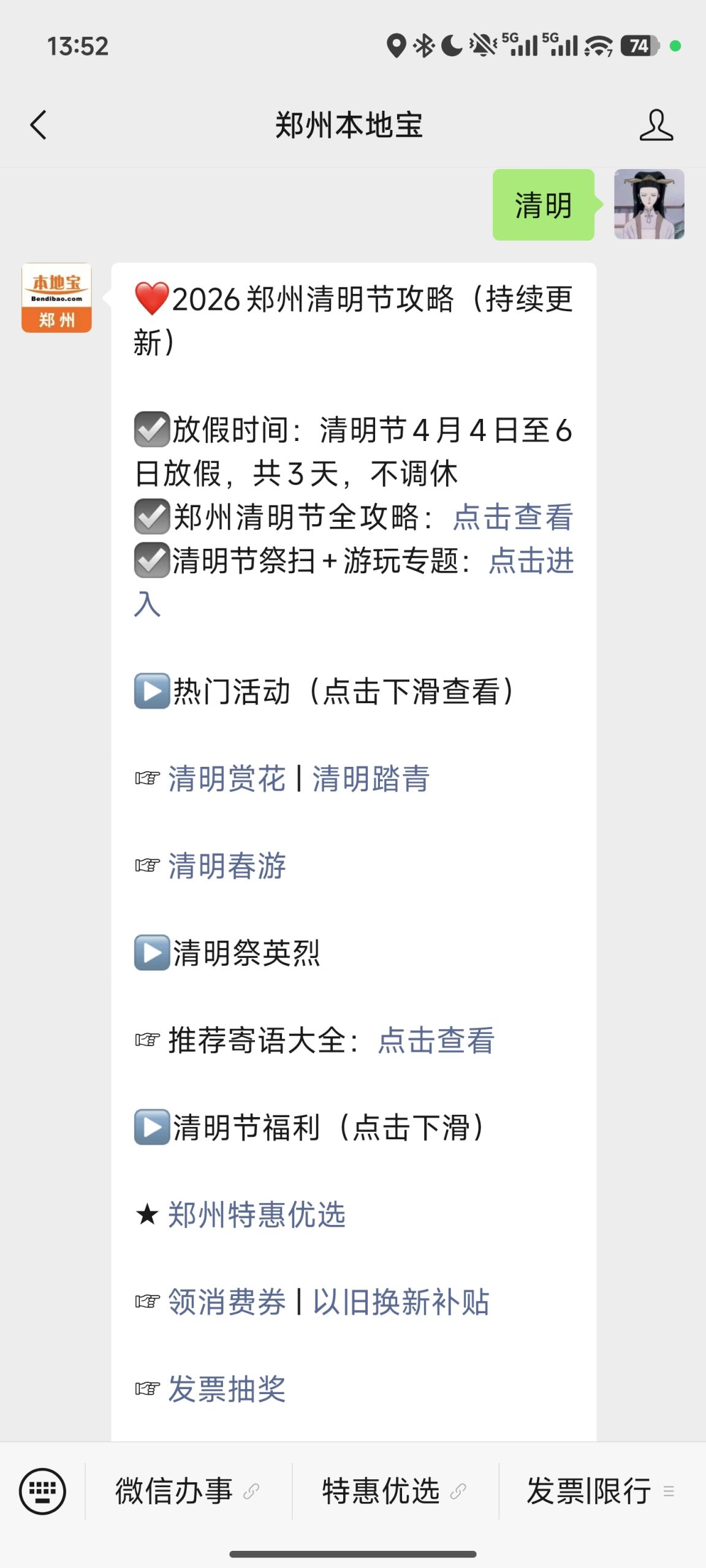The image size is (706, 1568).
Task: Open the account profile icon
Action: 656,125
